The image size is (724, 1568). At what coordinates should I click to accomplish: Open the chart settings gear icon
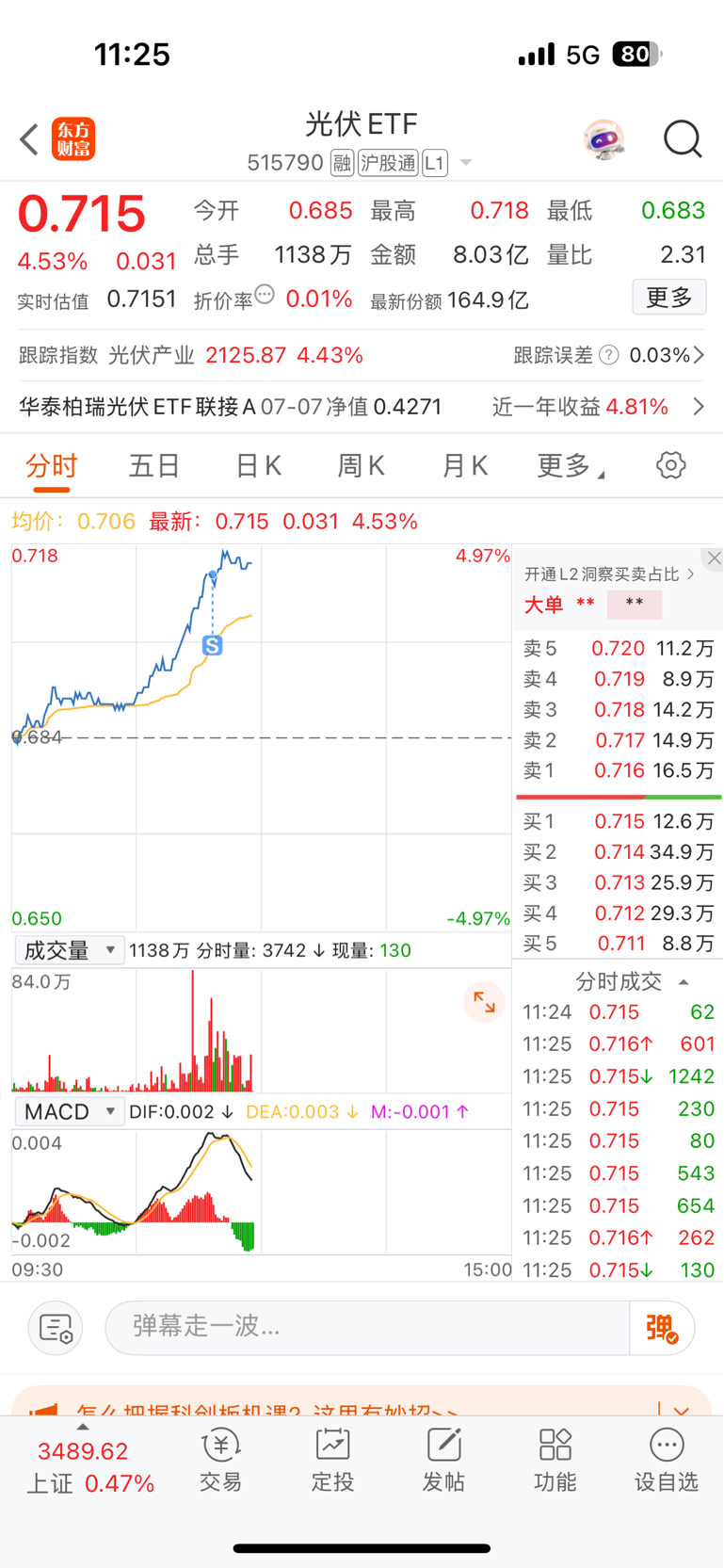tap(669, 464)
